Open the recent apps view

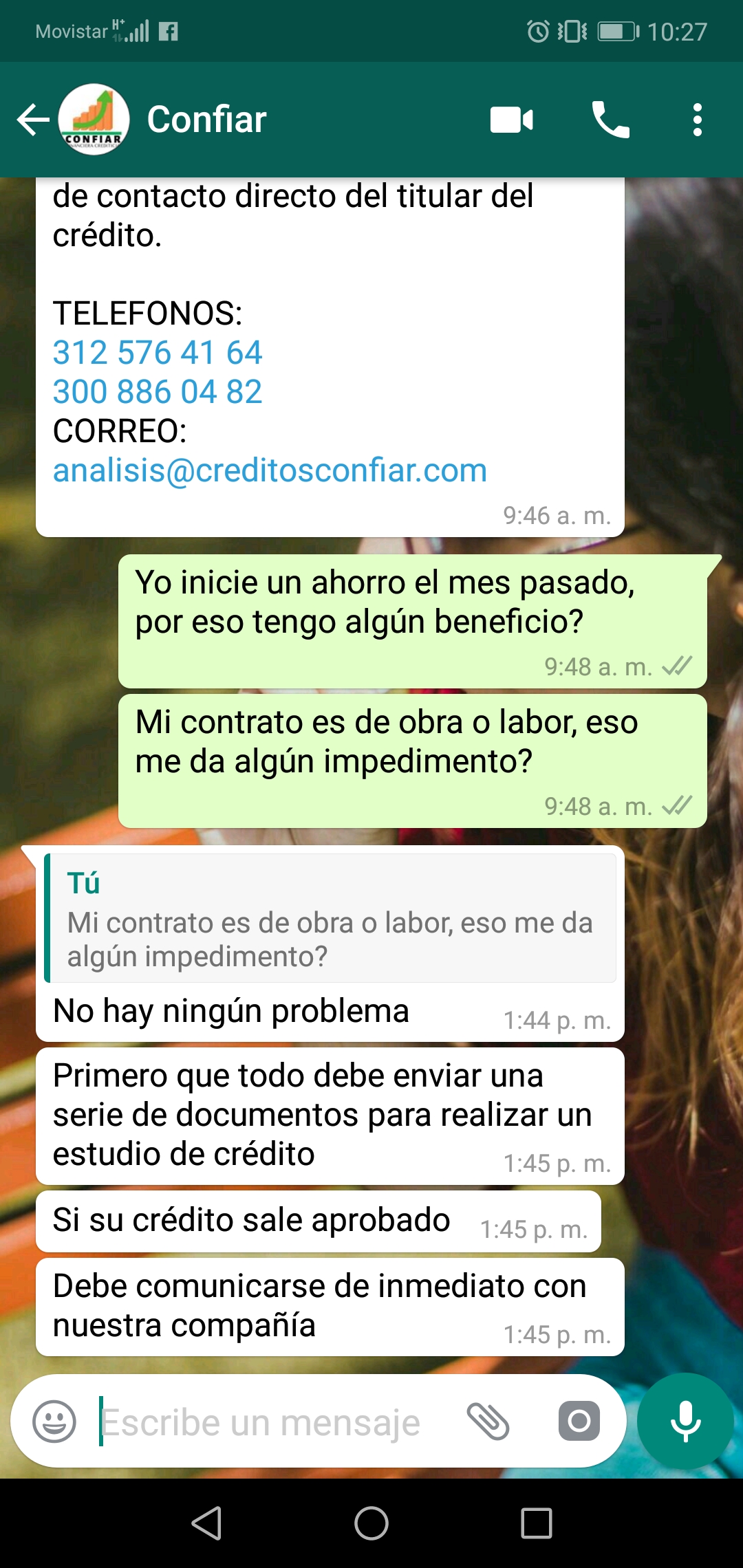(537, 1523)
